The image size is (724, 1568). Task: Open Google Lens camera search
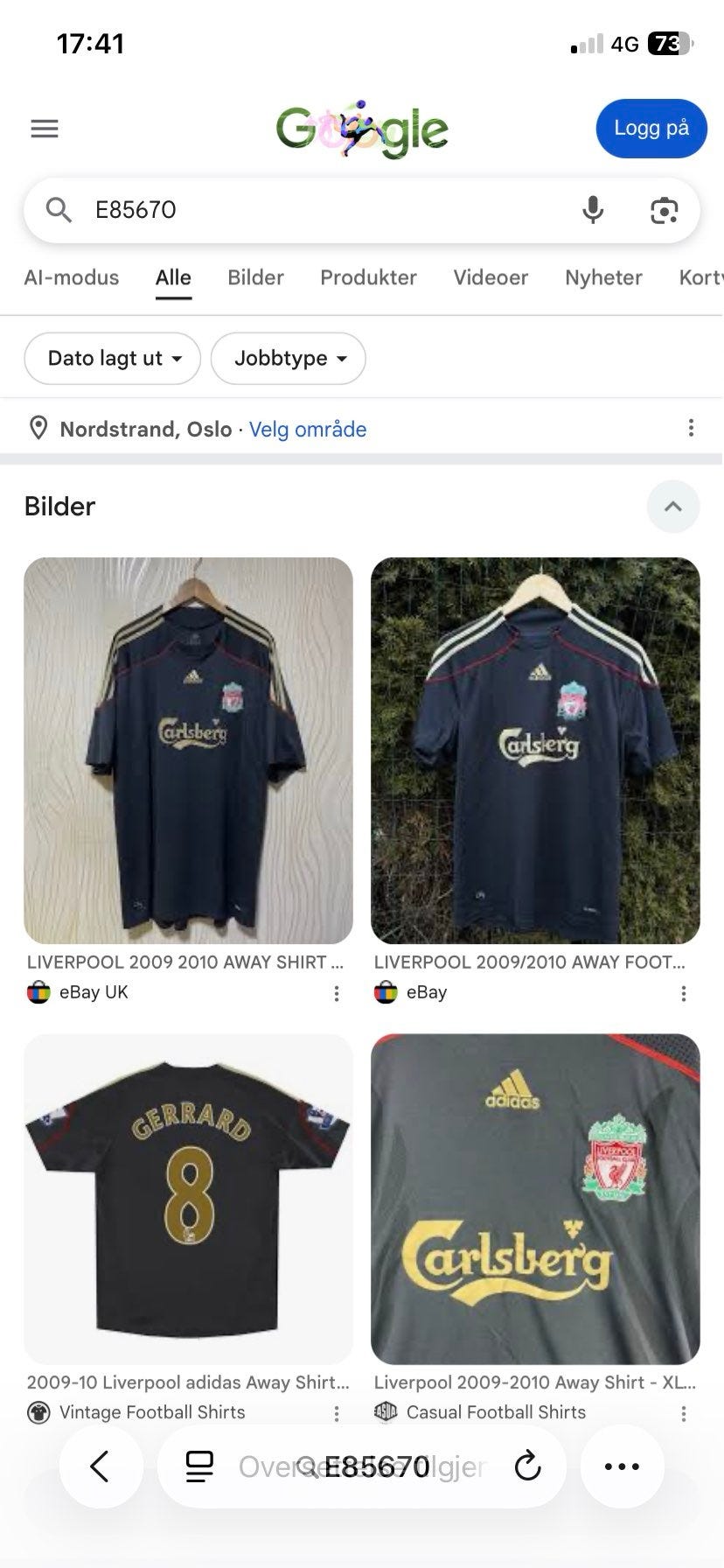[664, 210]
